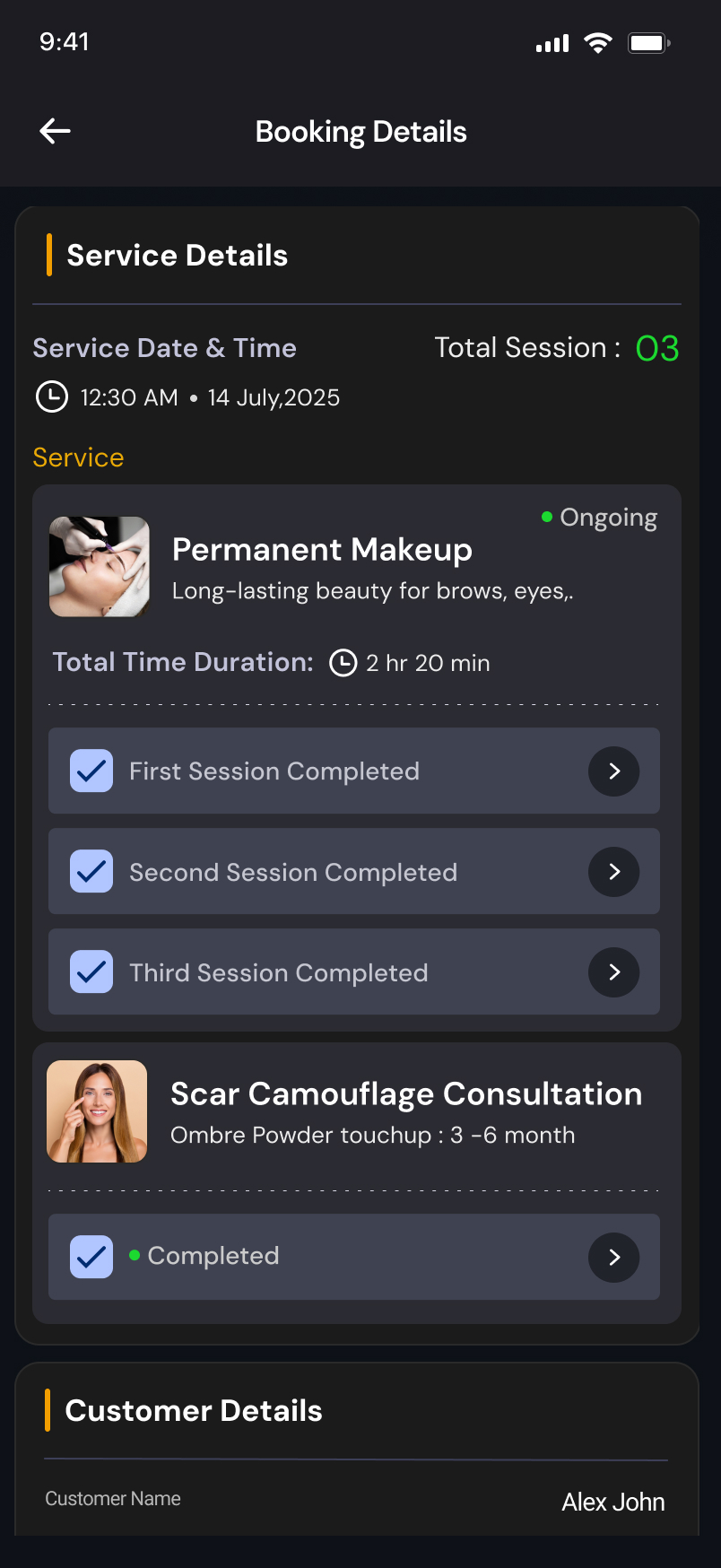Toggle the Second Session Completed checkbox
The width and height of the screenshot is (721, 1568).
pos(91,872)
